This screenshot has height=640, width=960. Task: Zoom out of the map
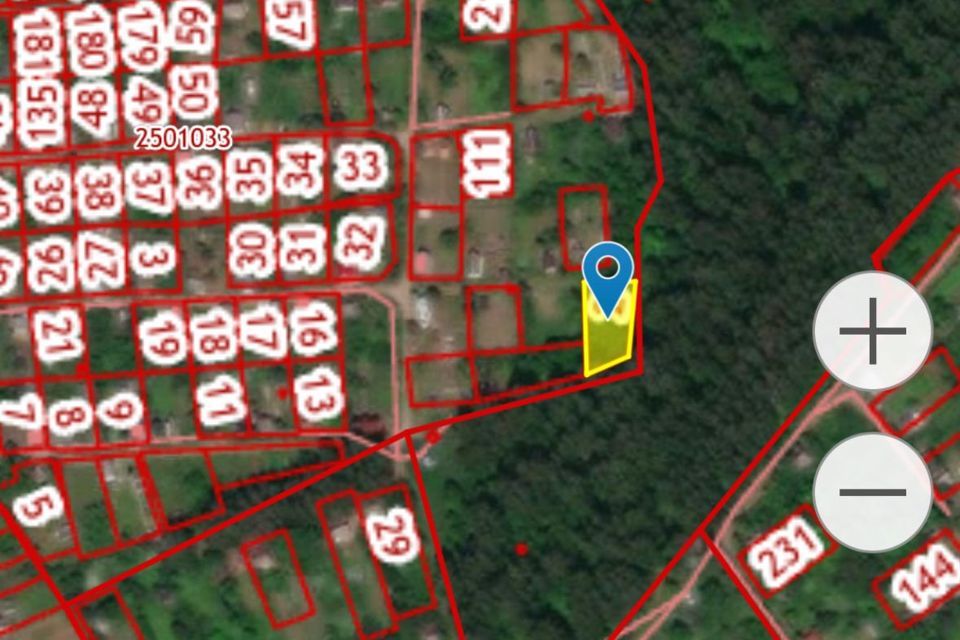(872, 492)
